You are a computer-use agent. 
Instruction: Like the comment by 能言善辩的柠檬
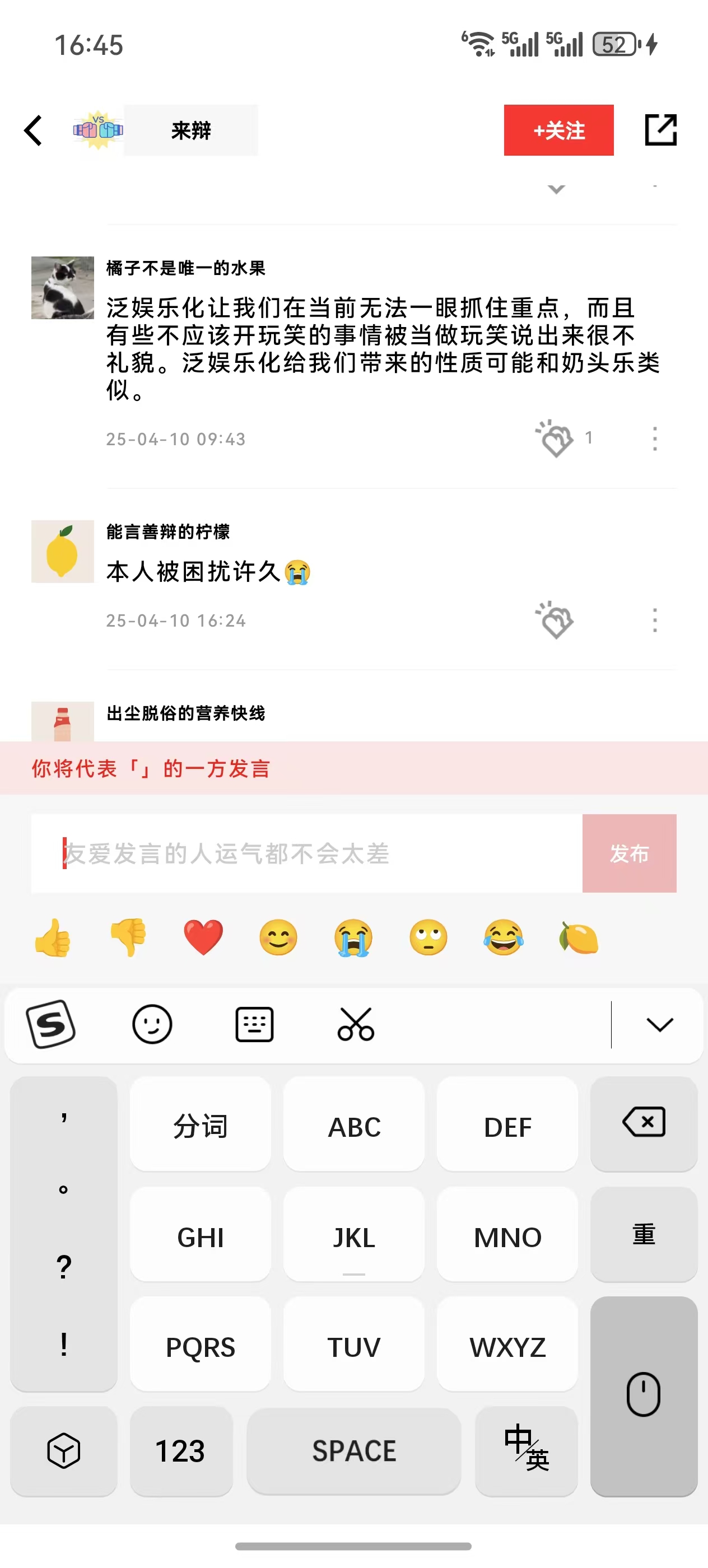tap(555, 620)
